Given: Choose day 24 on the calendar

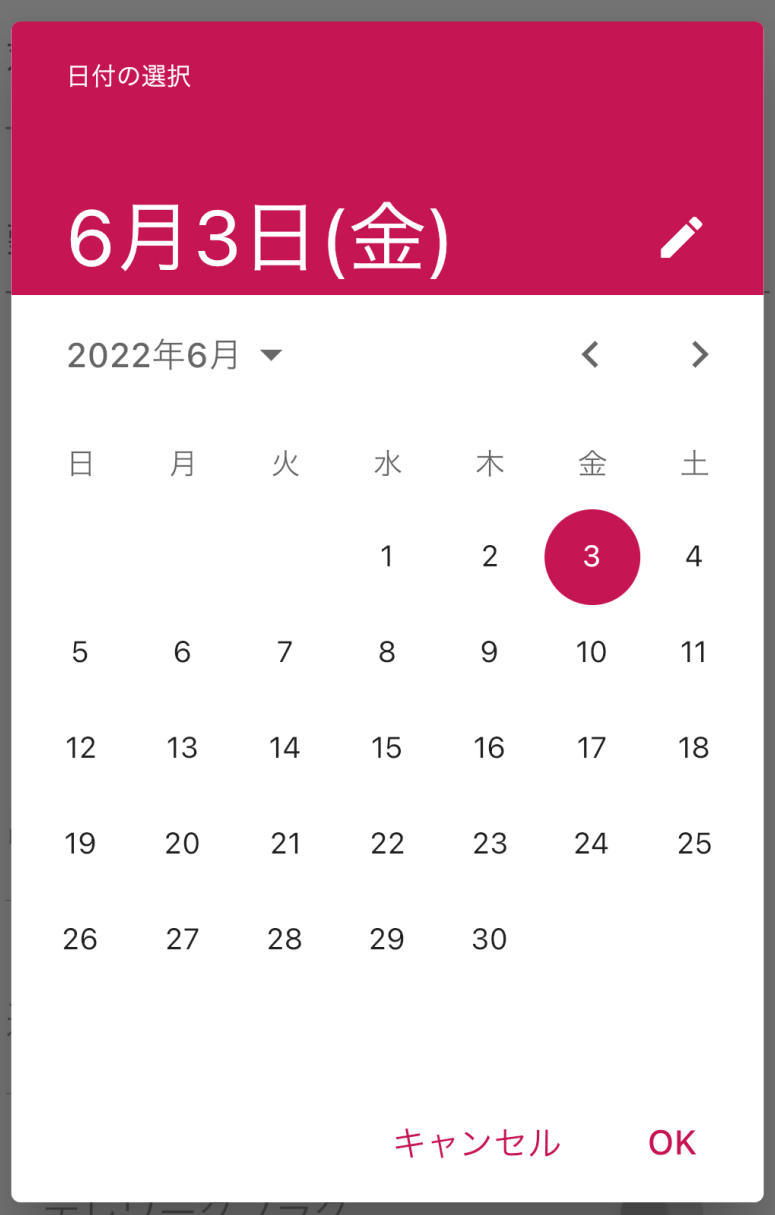Looking at the screenshot, I should point(591,844).
